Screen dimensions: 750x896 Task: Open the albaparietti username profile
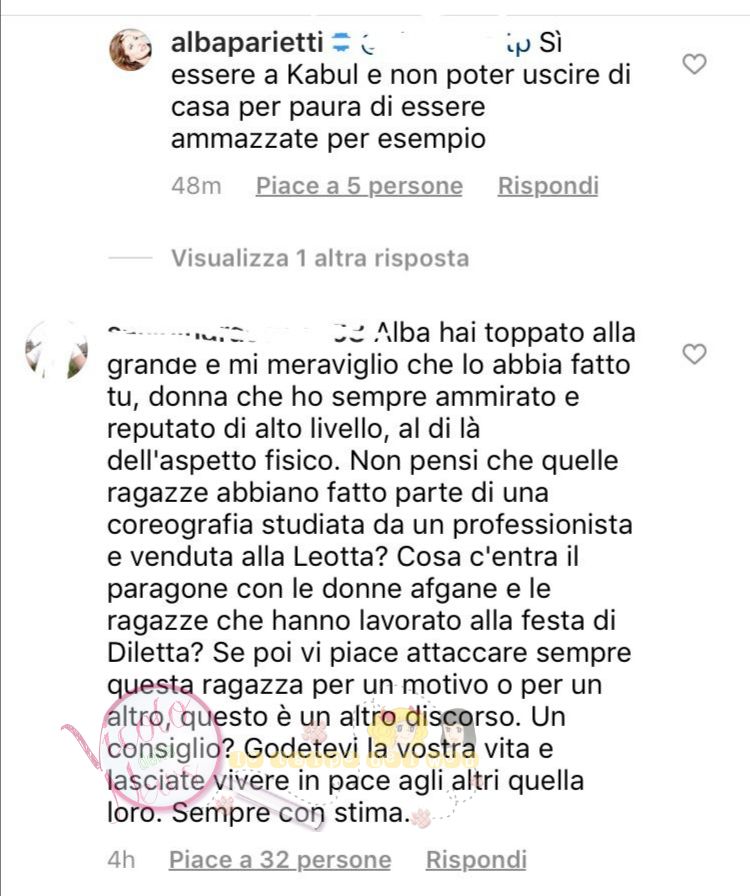(x=248, y=43)
